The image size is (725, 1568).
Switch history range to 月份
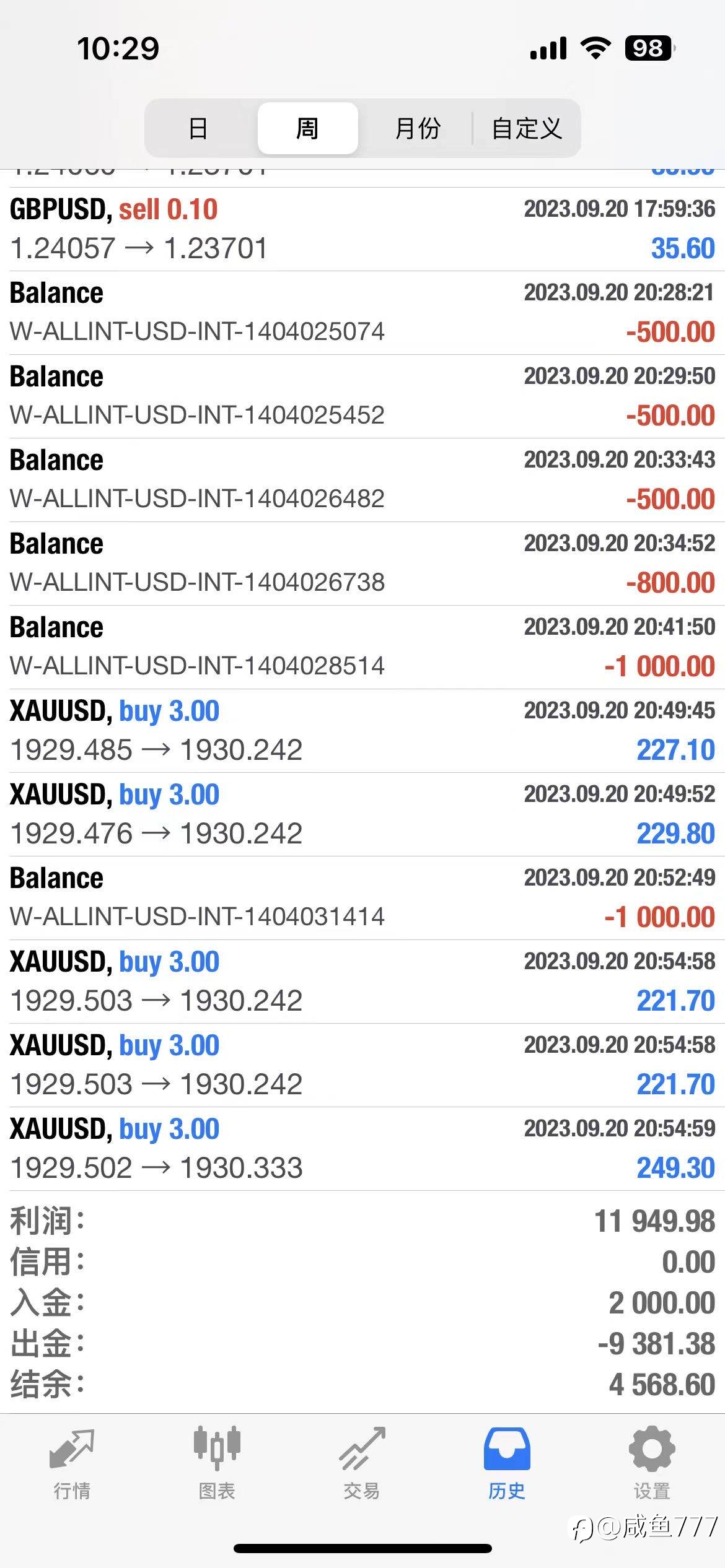pos(417,128)
